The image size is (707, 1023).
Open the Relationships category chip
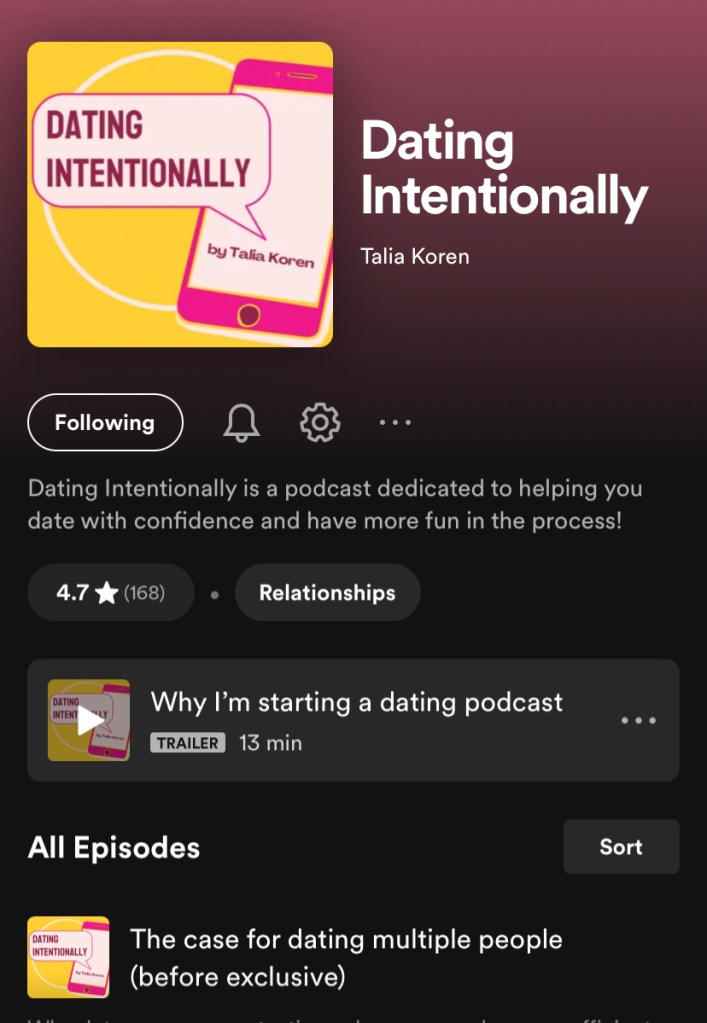pos(327,593)
